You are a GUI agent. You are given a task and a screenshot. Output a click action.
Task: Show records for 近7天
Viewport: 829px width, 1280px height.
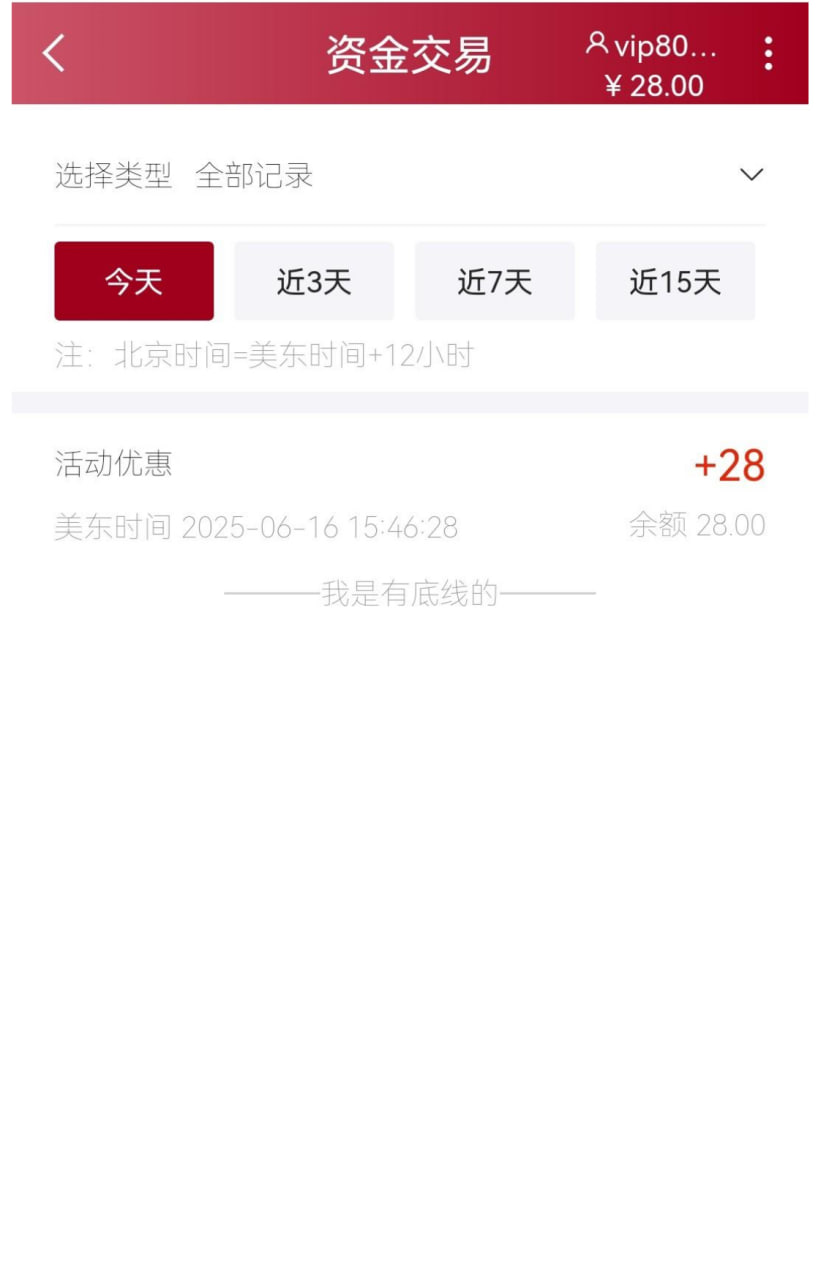coord(495,281)
